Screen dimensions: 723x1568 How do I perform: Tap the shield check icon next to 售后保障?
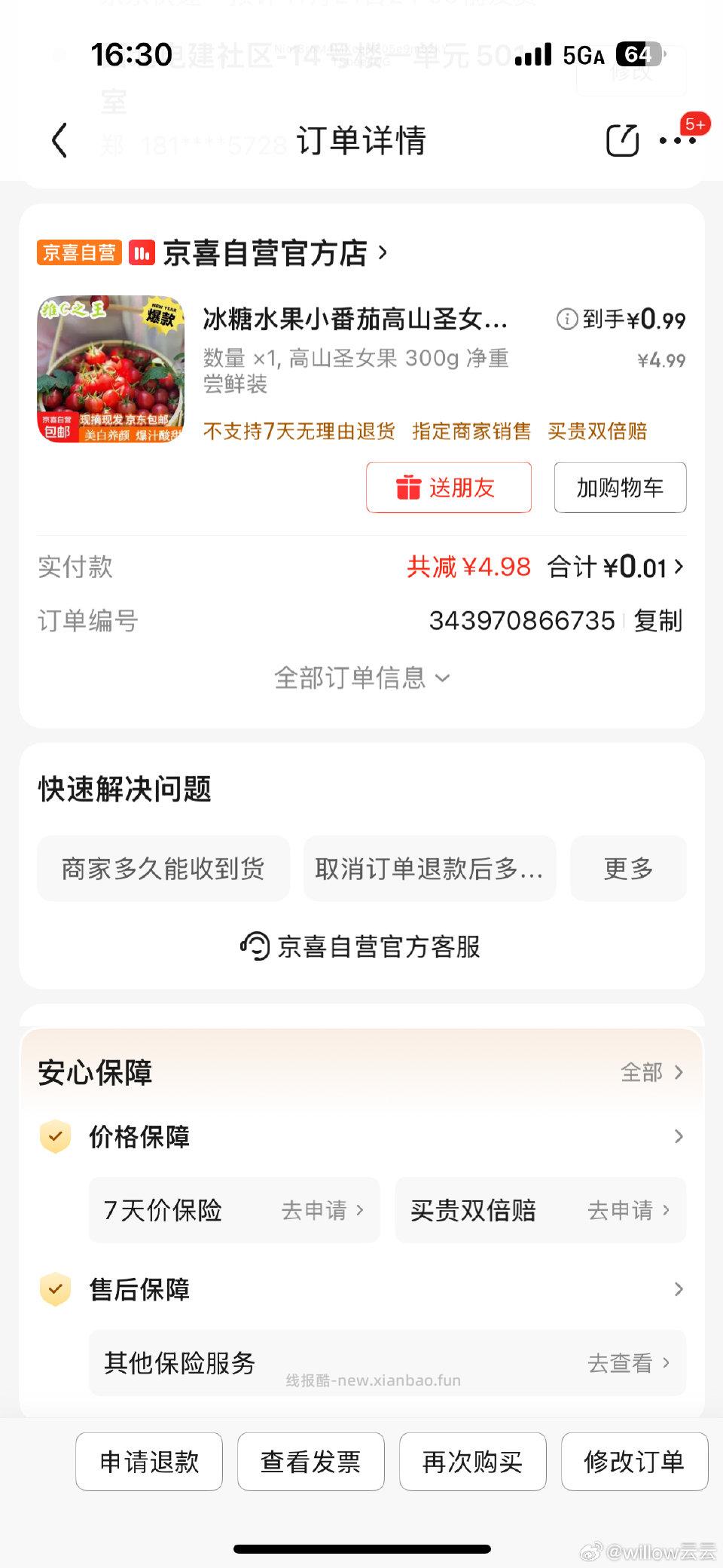point(55,1290)
